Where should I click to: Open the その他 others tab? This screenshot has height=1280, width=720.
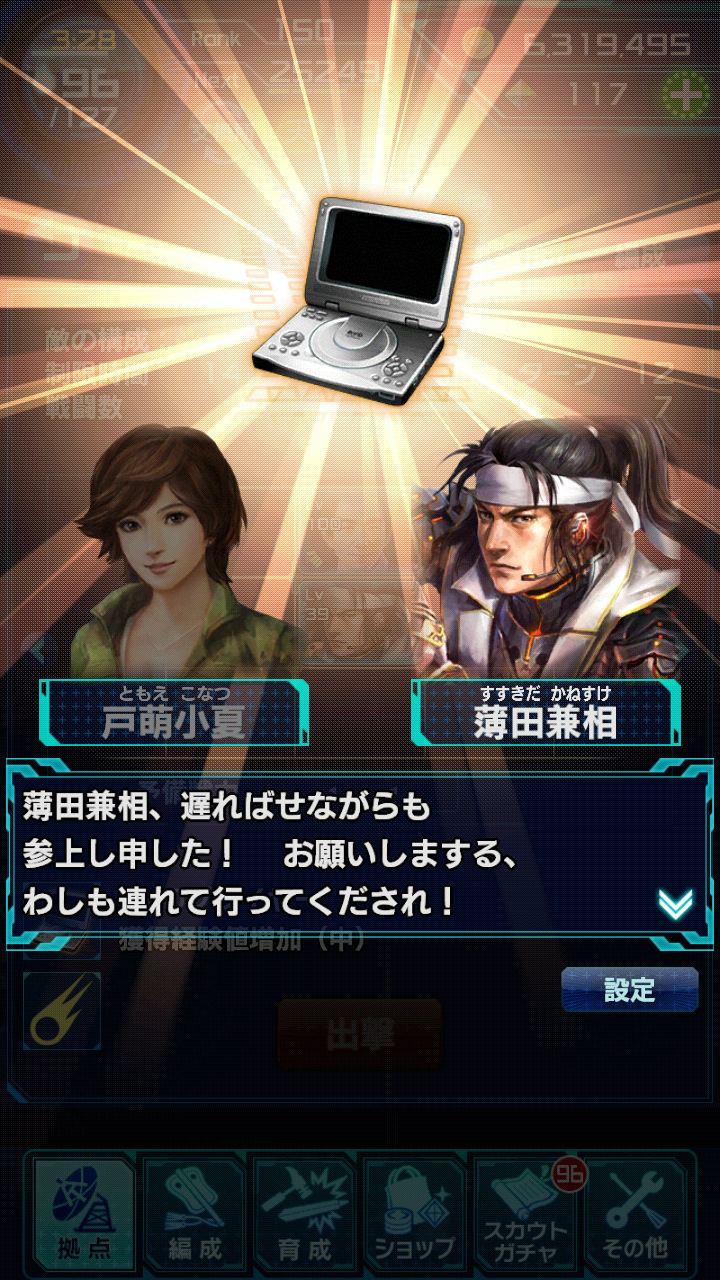point(637,1214)
